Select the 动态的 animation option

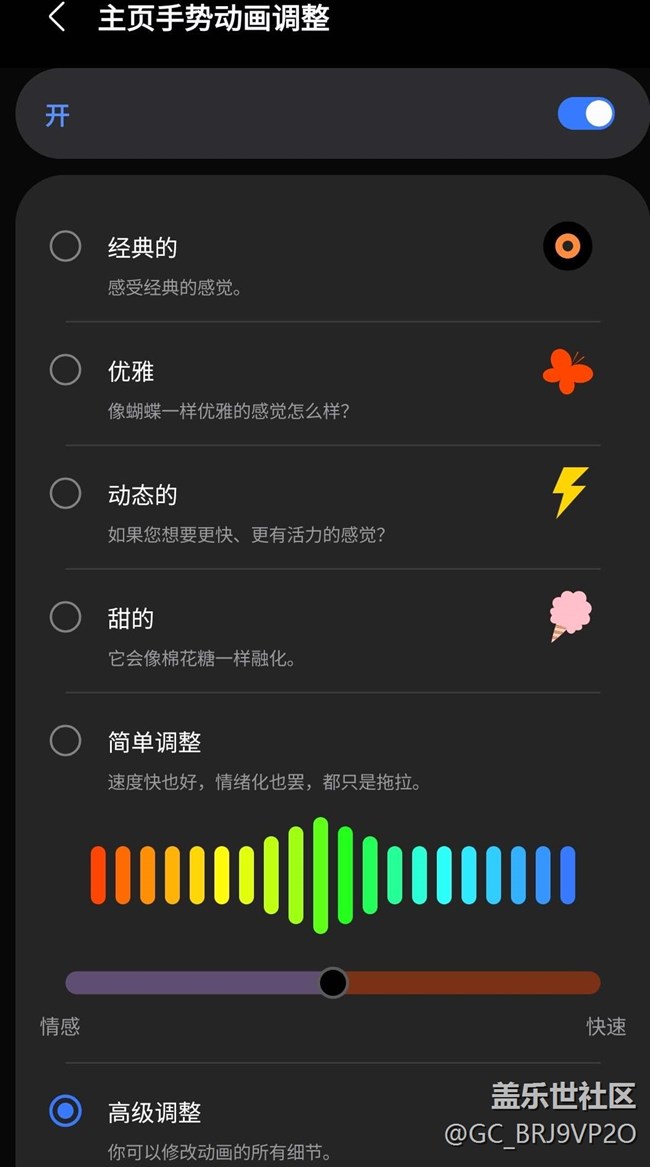click(x=66, y=493)
